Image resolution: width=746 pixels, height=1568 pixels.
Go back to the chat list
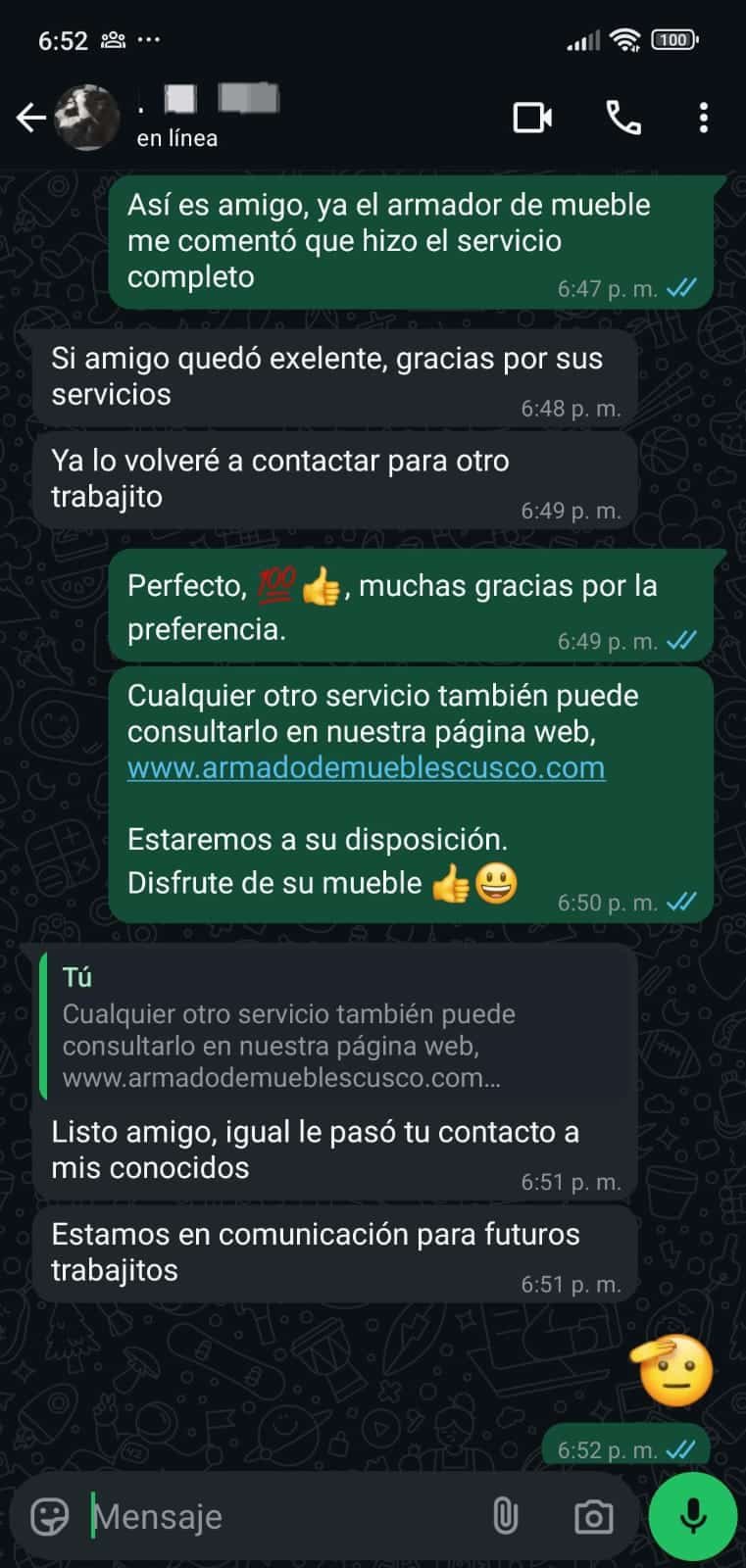pyautogui.click(x=31, y=119)
